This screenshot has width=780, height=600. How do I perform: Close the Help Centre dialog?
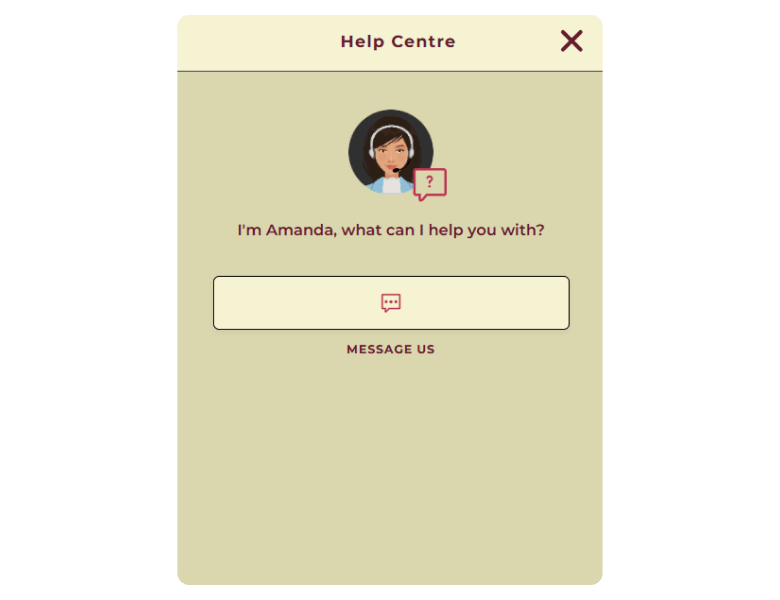(x=571, y=41)
